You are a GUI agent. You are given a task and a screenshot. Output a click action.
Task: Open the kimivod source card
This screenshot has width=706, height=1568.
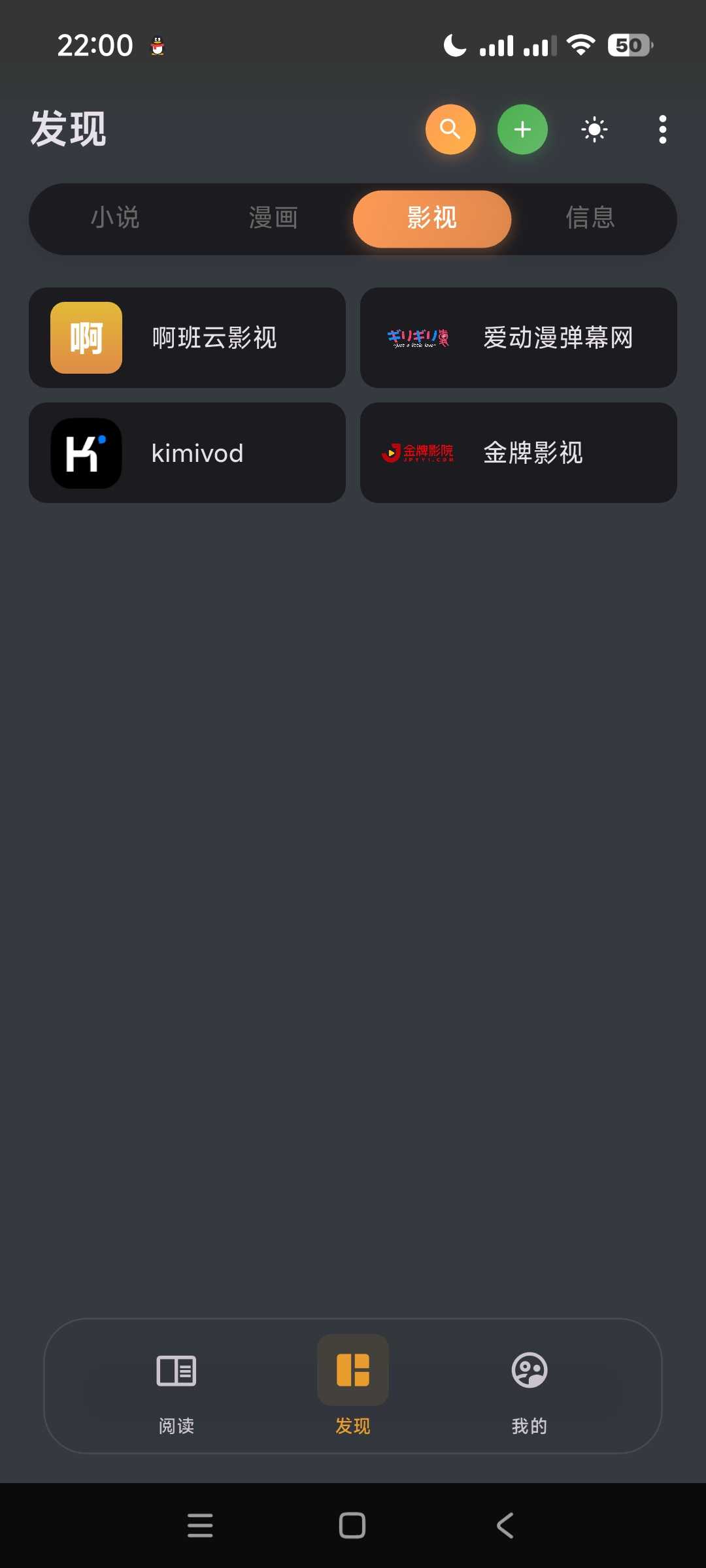pos(186,453)
